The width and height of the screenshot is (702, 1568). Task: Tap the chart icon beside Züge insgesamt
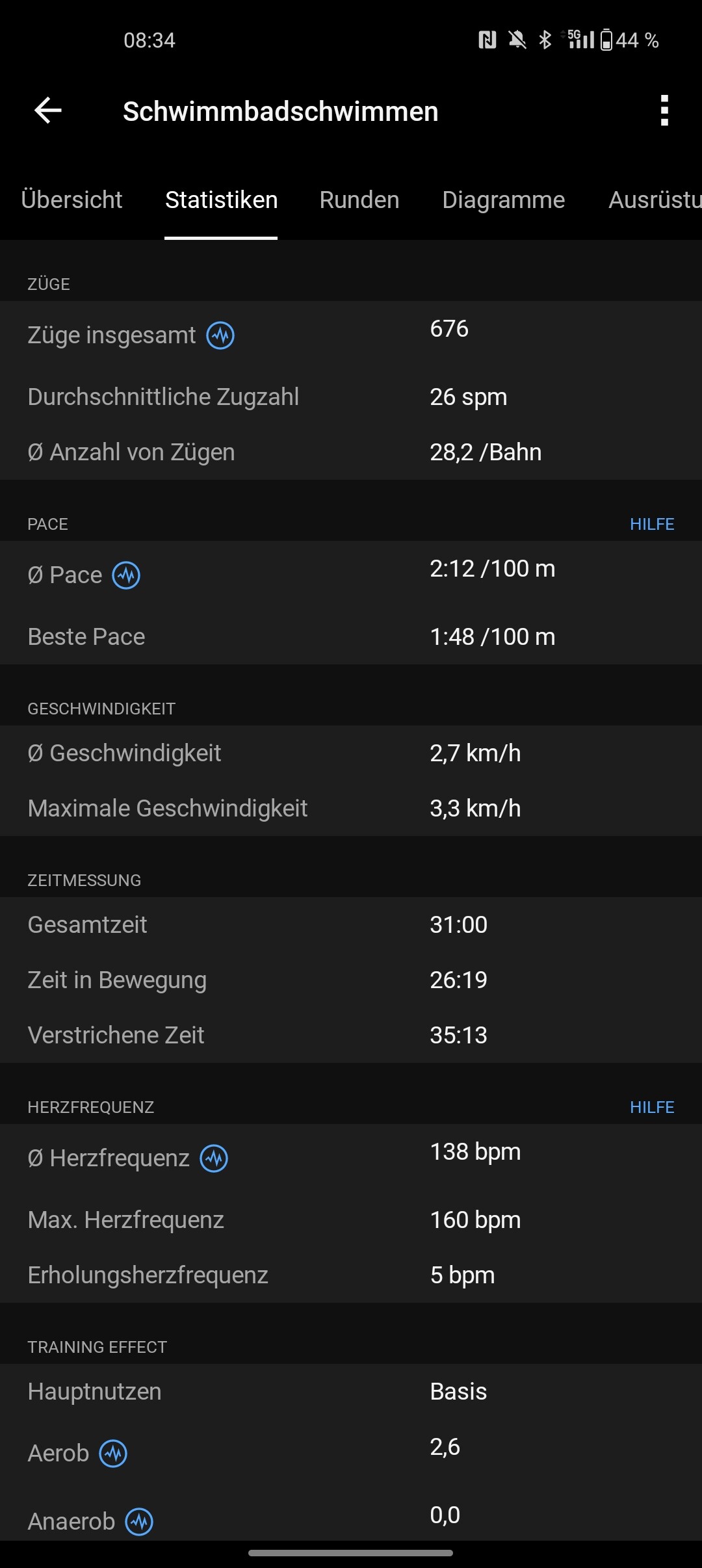[x=220, y=335]
